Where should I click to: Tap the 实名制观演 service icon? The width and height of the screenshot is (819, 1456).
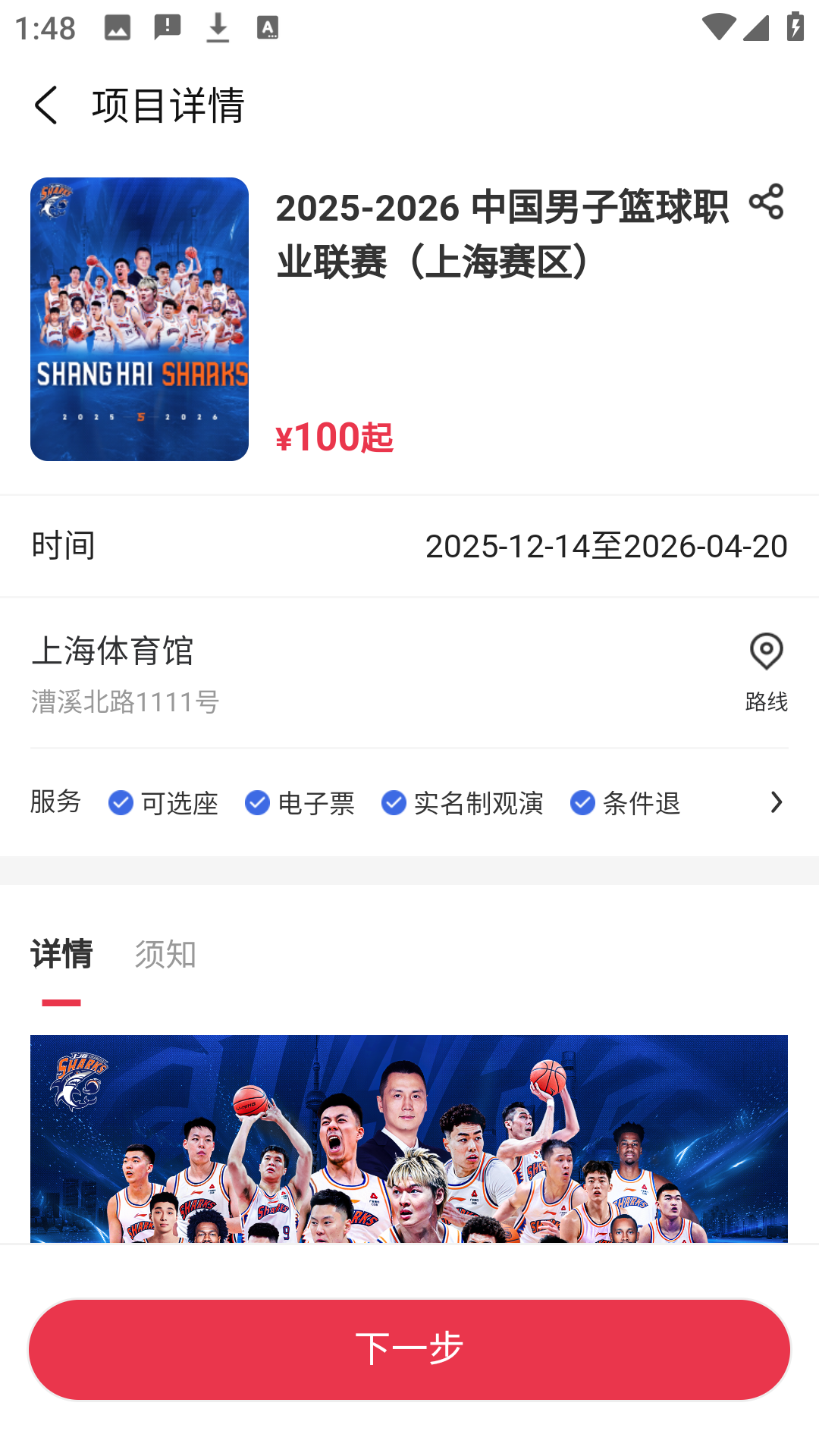coord(394,802)
